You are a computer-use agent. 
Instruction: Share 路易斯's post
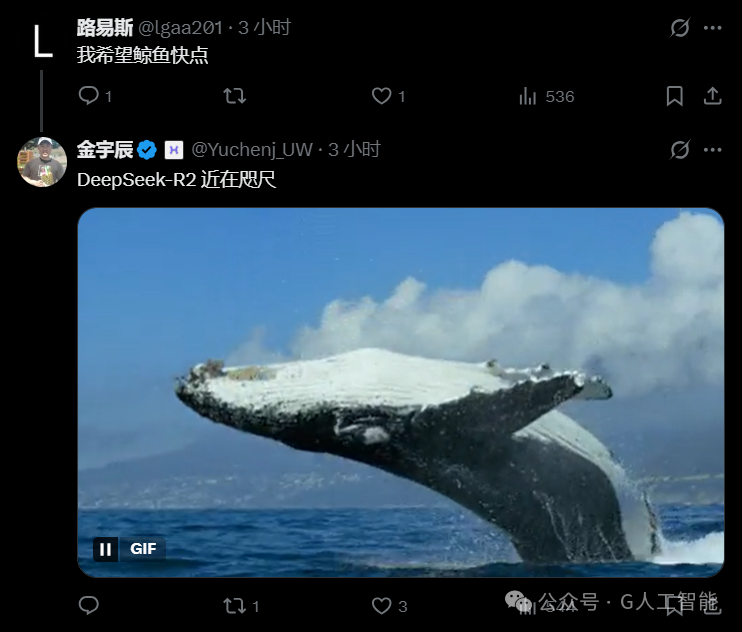712,96
